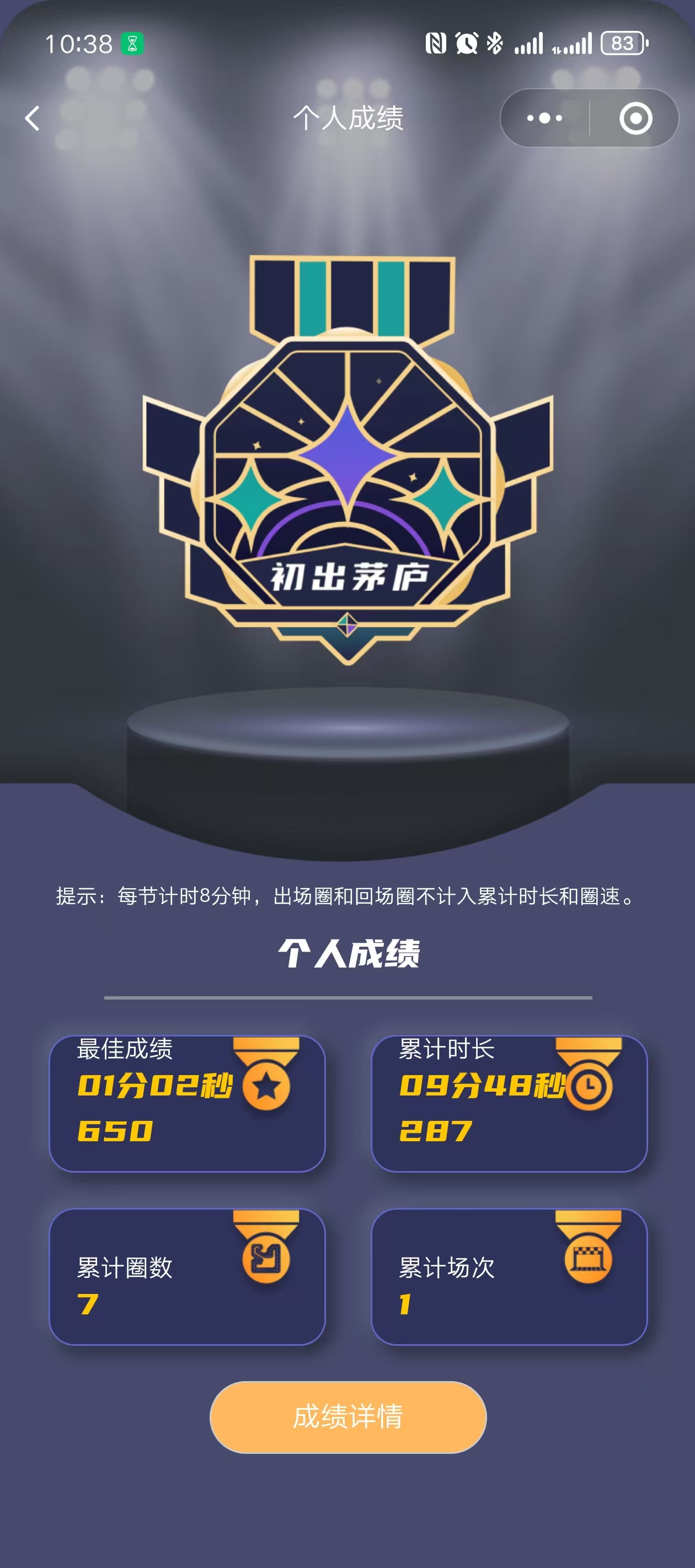Close the mini program via circle icon
This screenshot has width=695, height=1568.
[635, 118]
